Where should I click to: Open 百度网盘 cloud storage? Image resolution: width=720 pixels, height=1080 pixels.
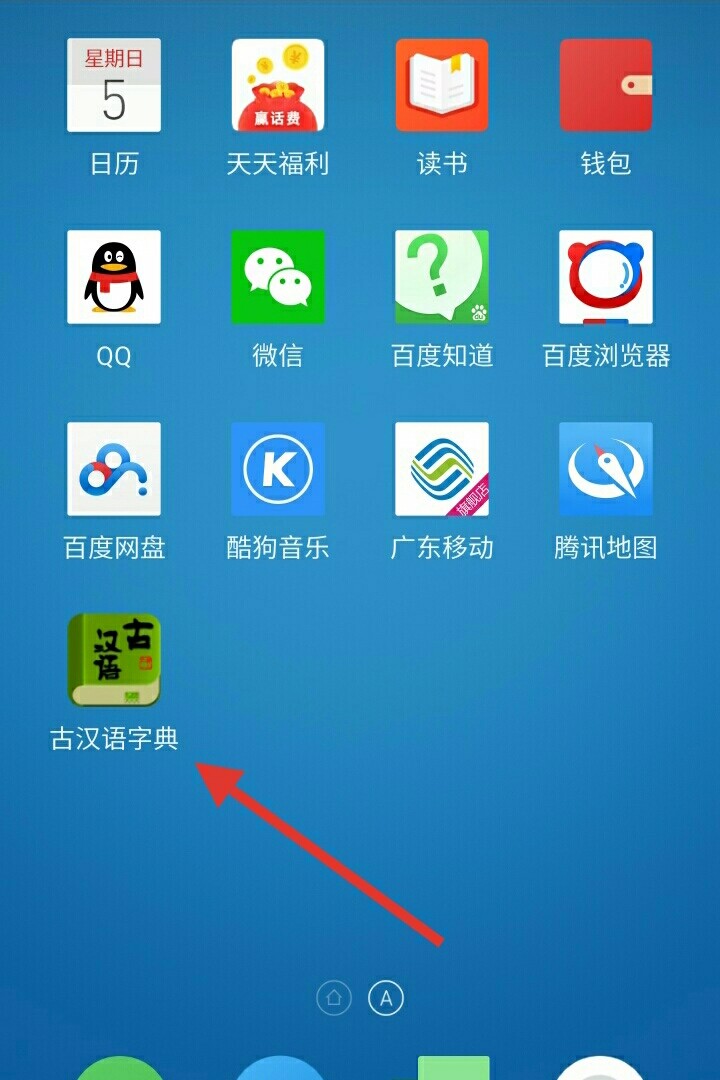(114, 469)
